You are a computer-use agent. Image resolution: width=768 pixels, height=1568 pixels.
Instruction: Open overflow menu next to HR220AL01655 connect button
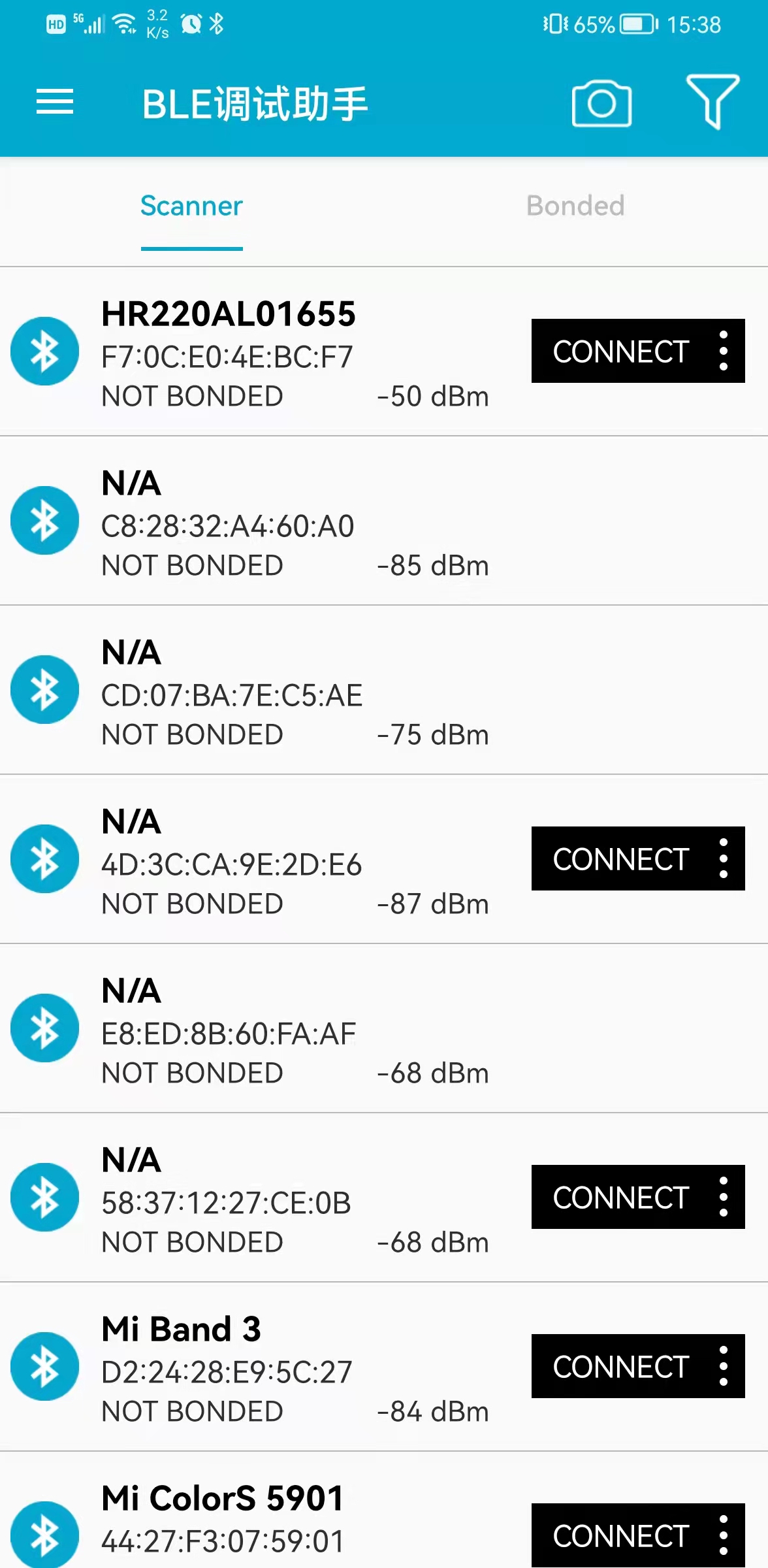(722, 351)
